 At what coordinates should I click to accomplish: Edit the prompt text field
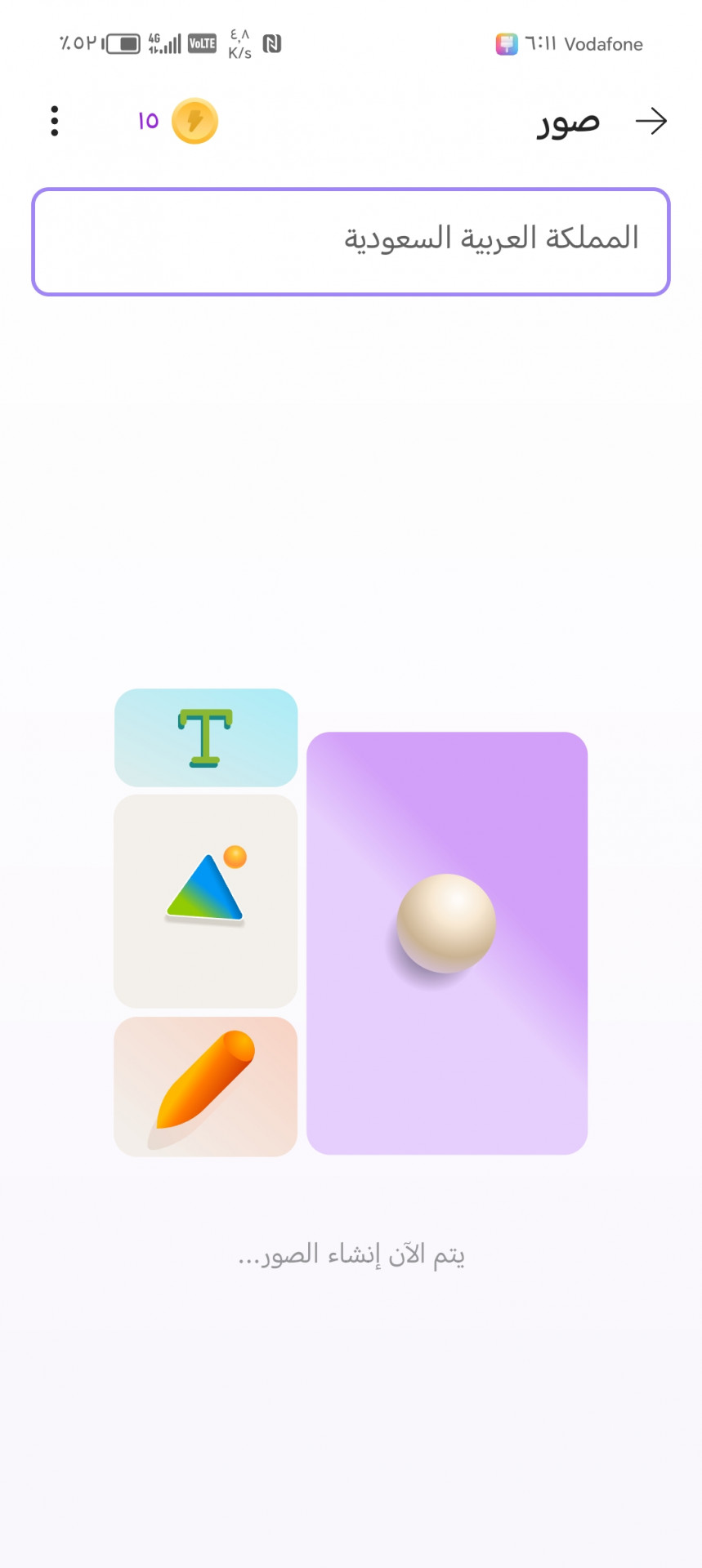pos(351,242)
